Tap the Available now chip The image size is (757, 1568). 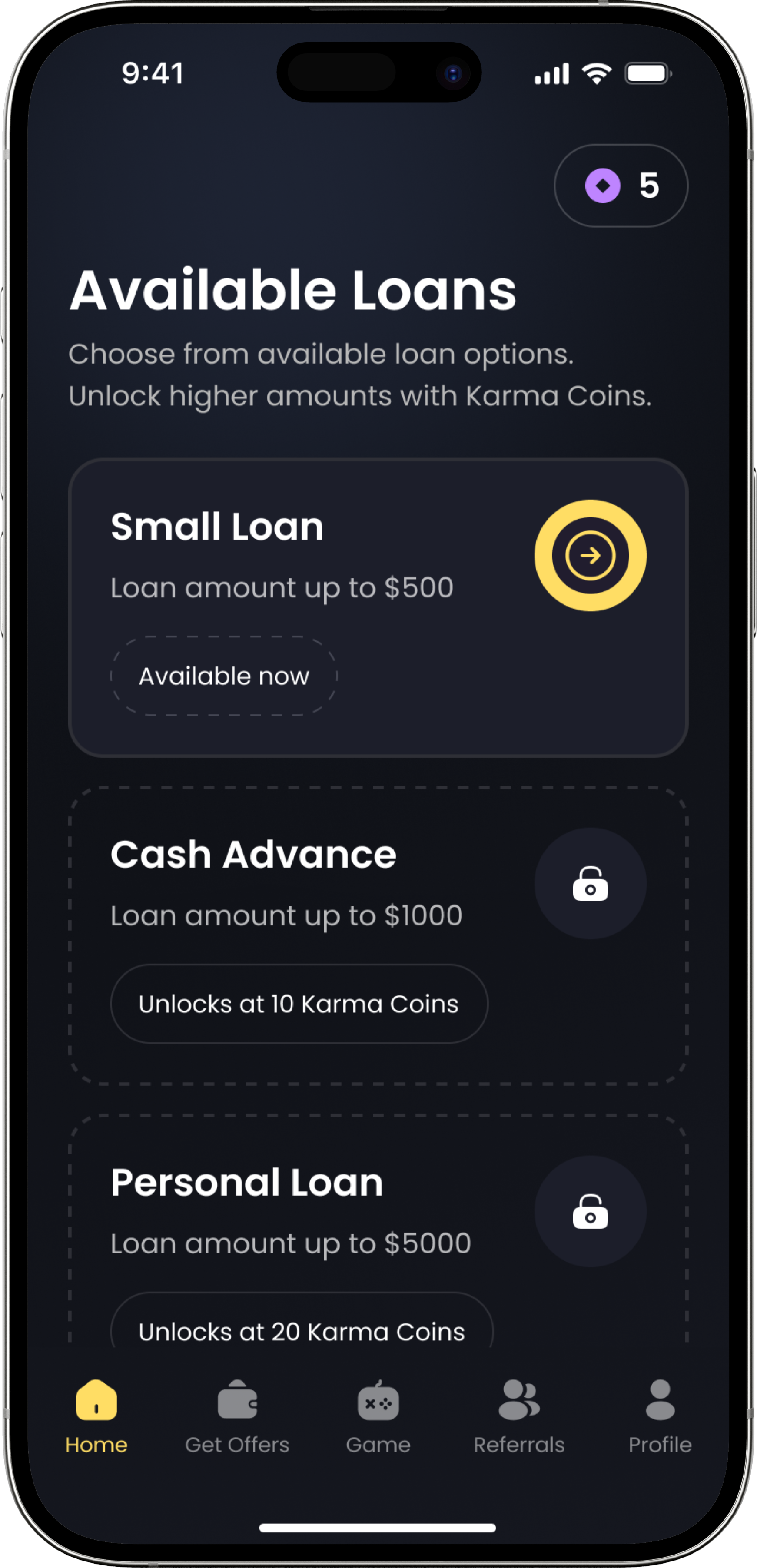click(x=224, y=676)
